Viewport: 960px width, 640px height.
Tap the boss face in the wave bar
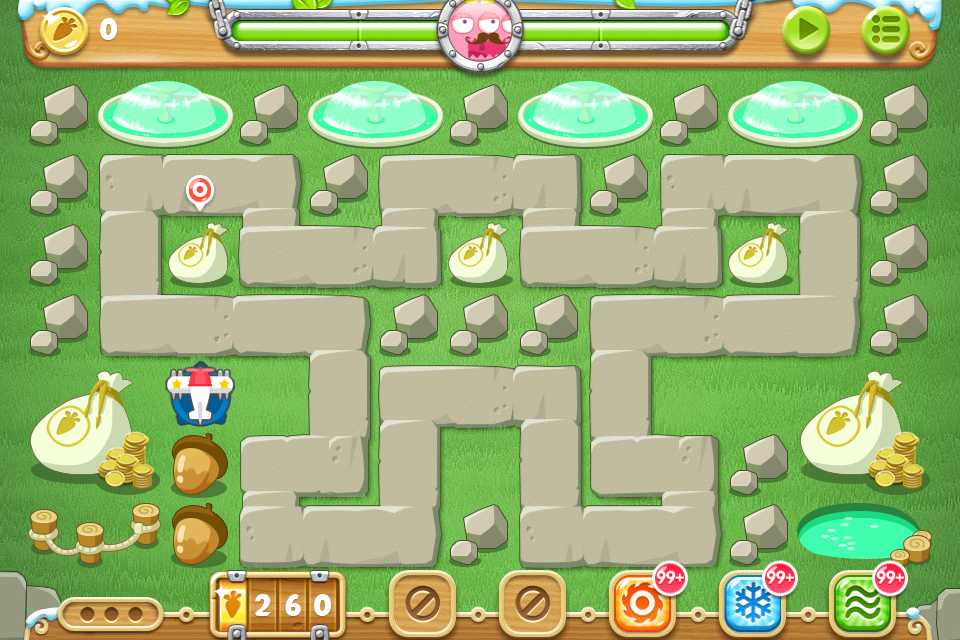pyautogui.click(x=480, y=30)
